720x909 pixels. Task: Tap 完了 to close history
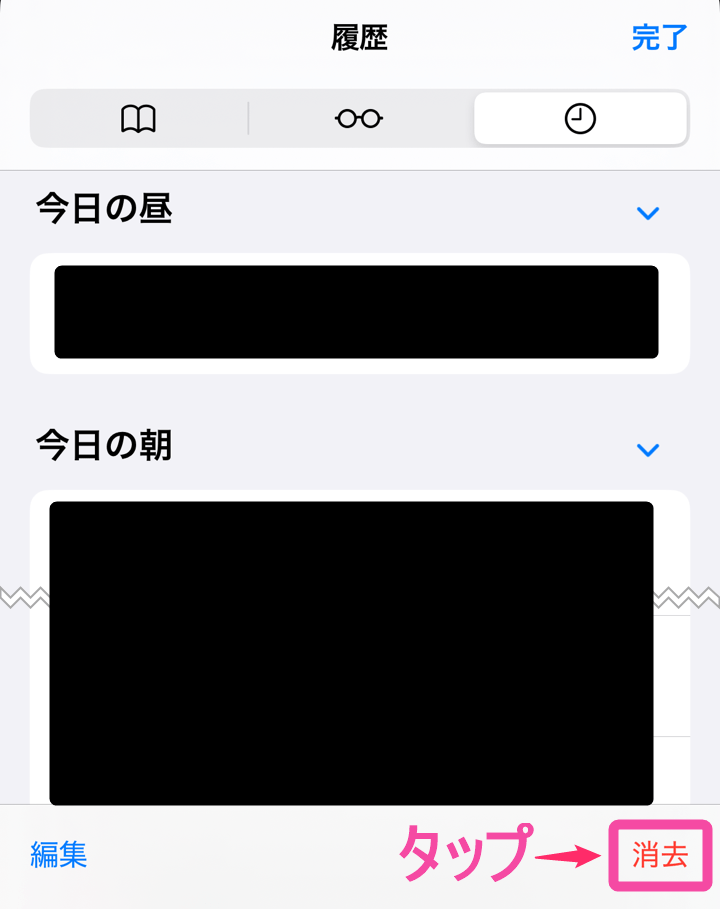tap(659, 38)
